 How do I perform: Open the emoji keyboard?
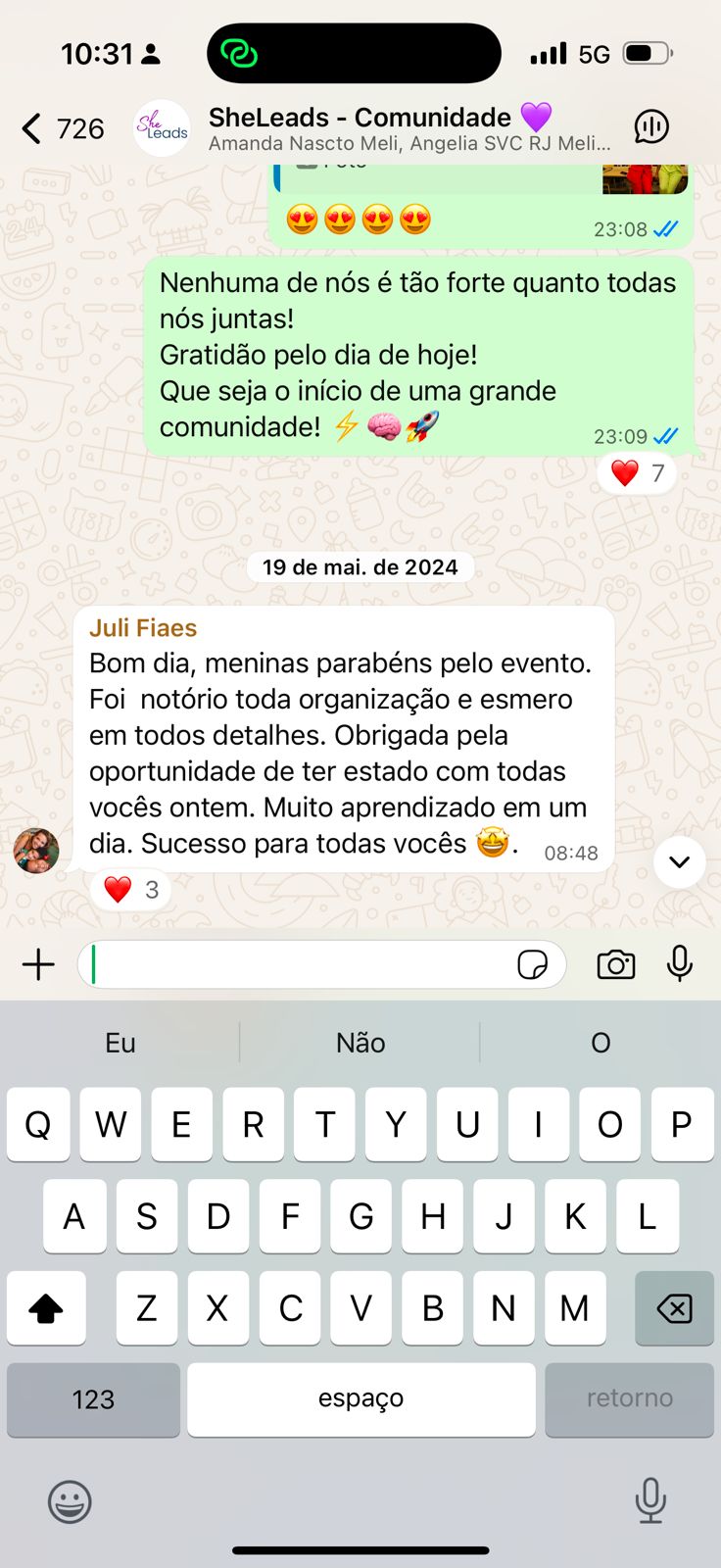point(70,1501)
